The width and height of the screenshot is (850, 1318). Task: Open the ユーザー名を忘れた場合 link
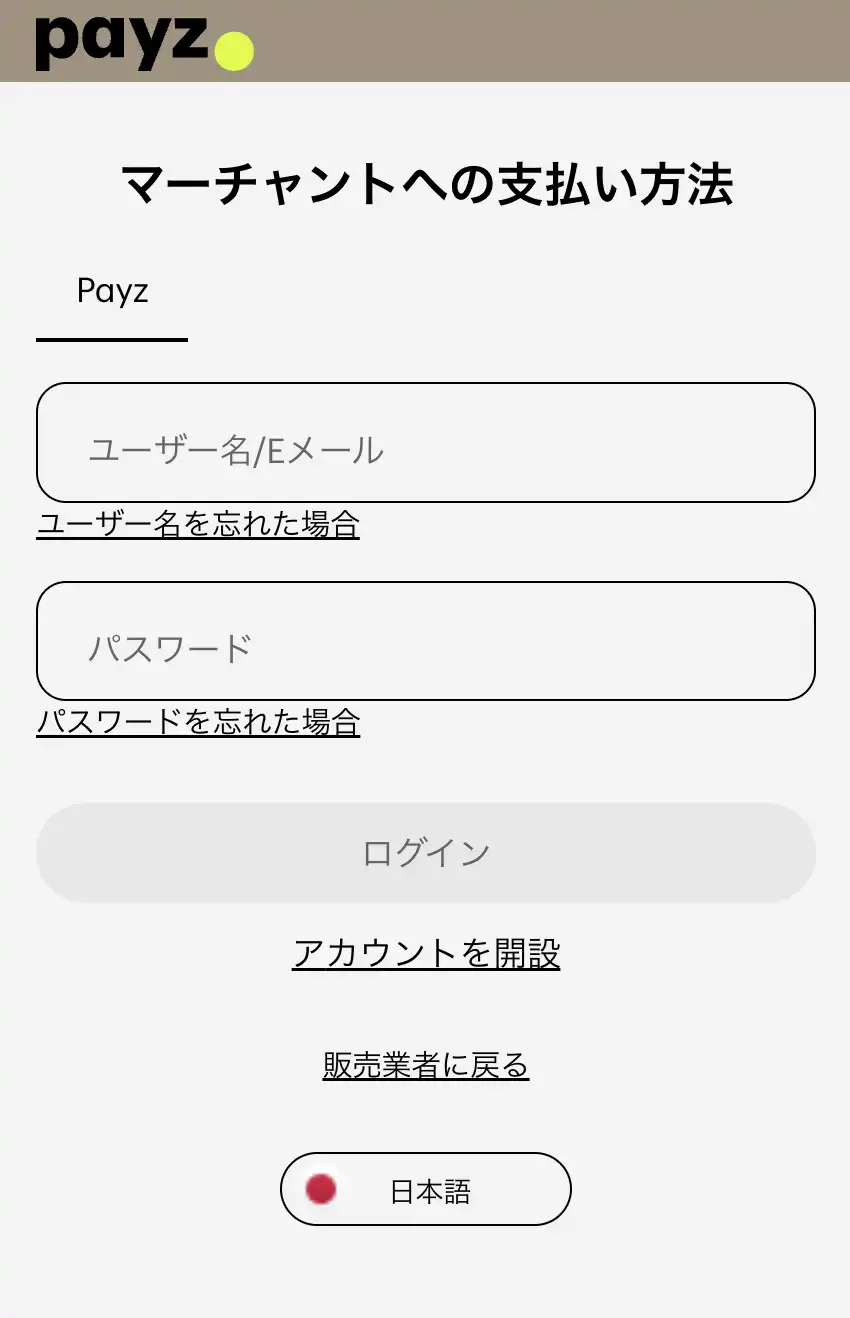(x=198, y=523)
